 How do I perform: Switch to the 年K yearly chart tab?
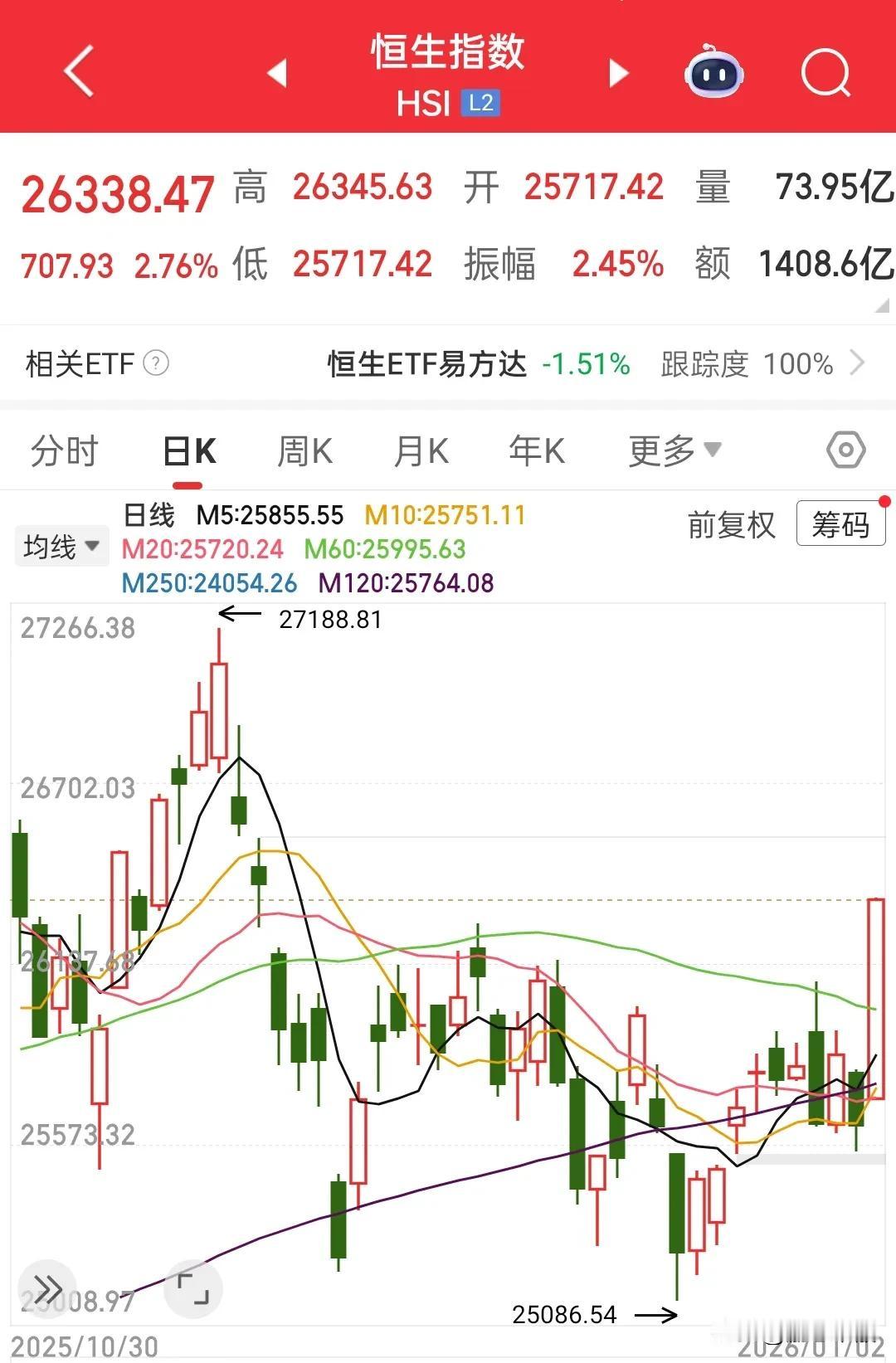(x=535, y=449)
